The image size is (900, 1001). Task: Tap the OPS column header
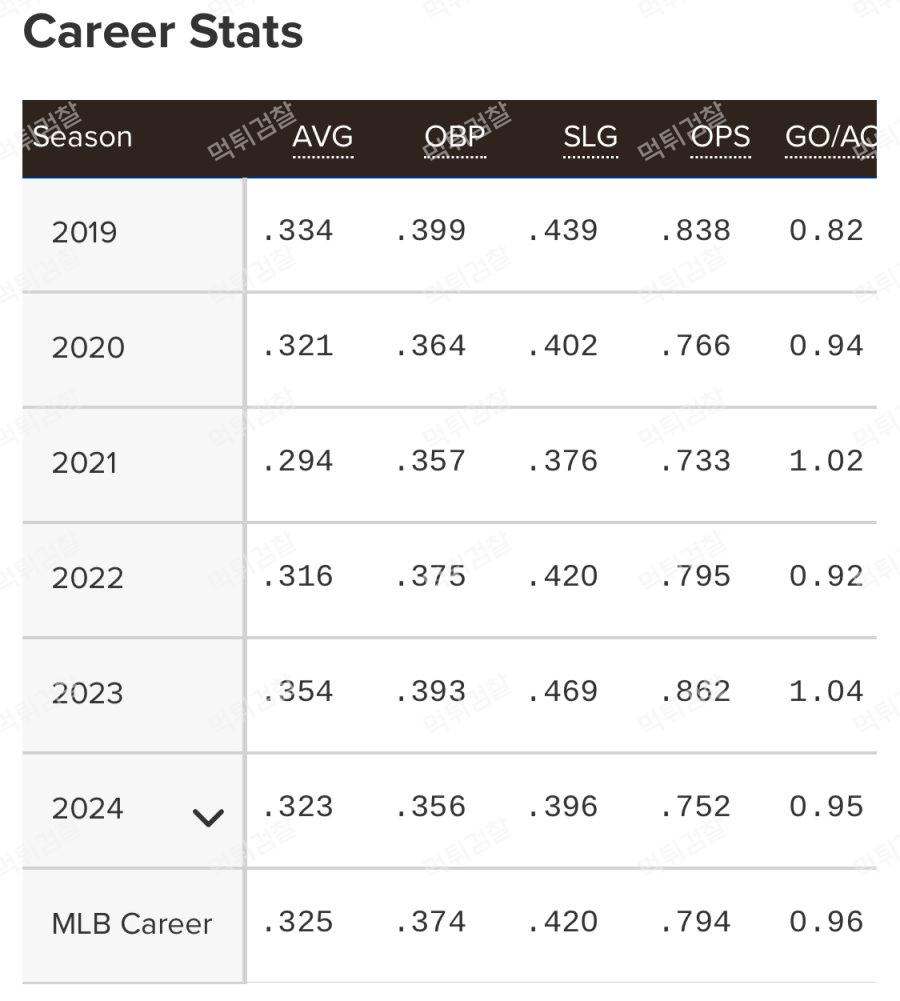(x=720, y=137)
